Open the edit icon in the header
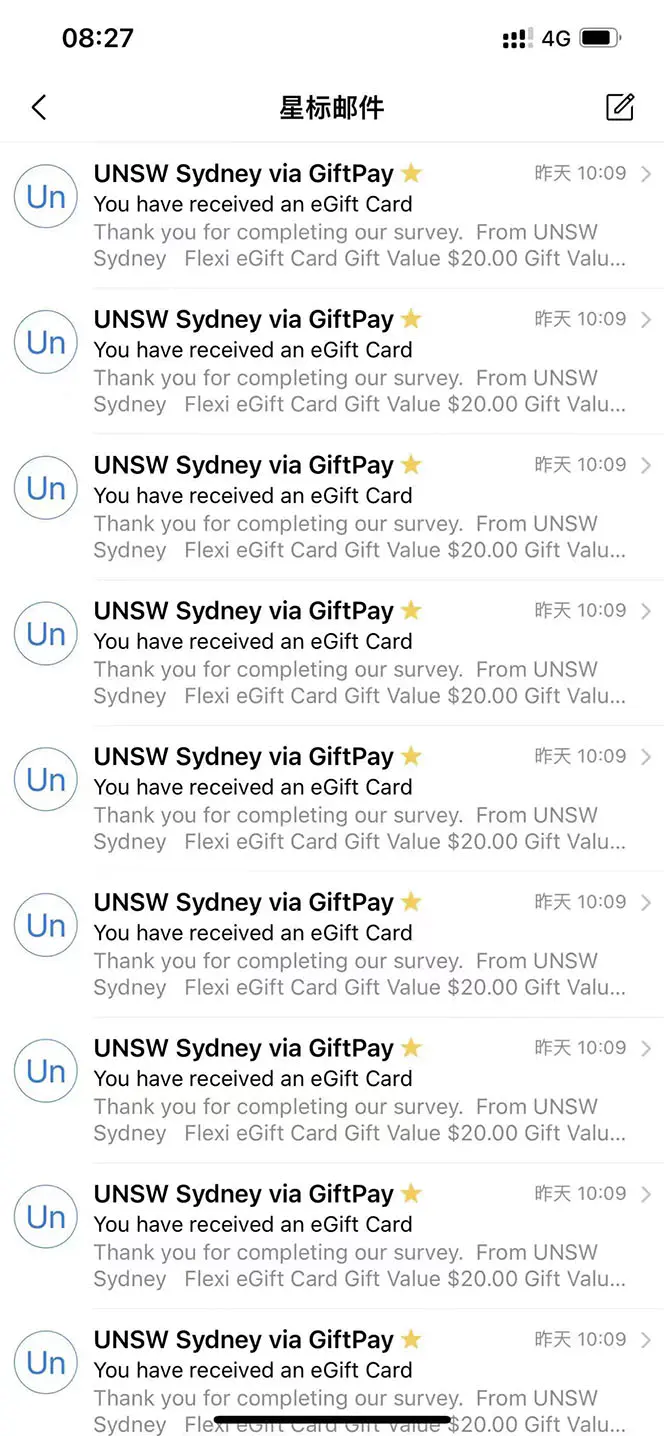 click(x=620, y=107)
